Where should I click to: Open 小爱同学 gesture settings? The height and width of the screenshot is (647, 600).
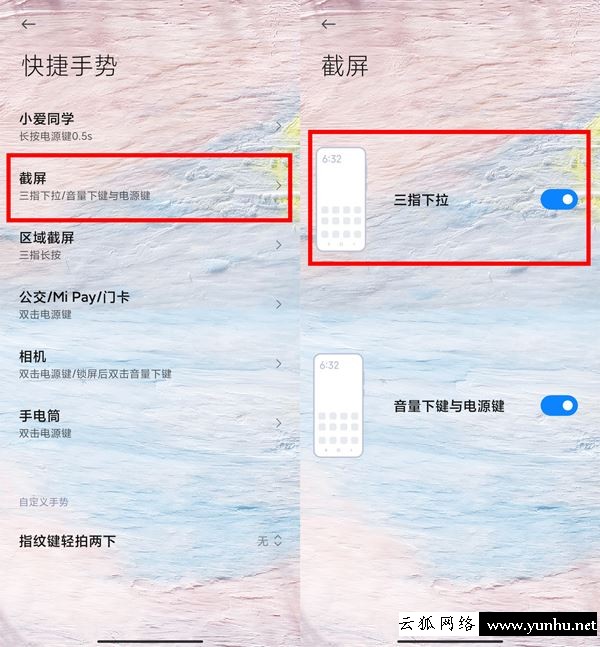point(150,126)
